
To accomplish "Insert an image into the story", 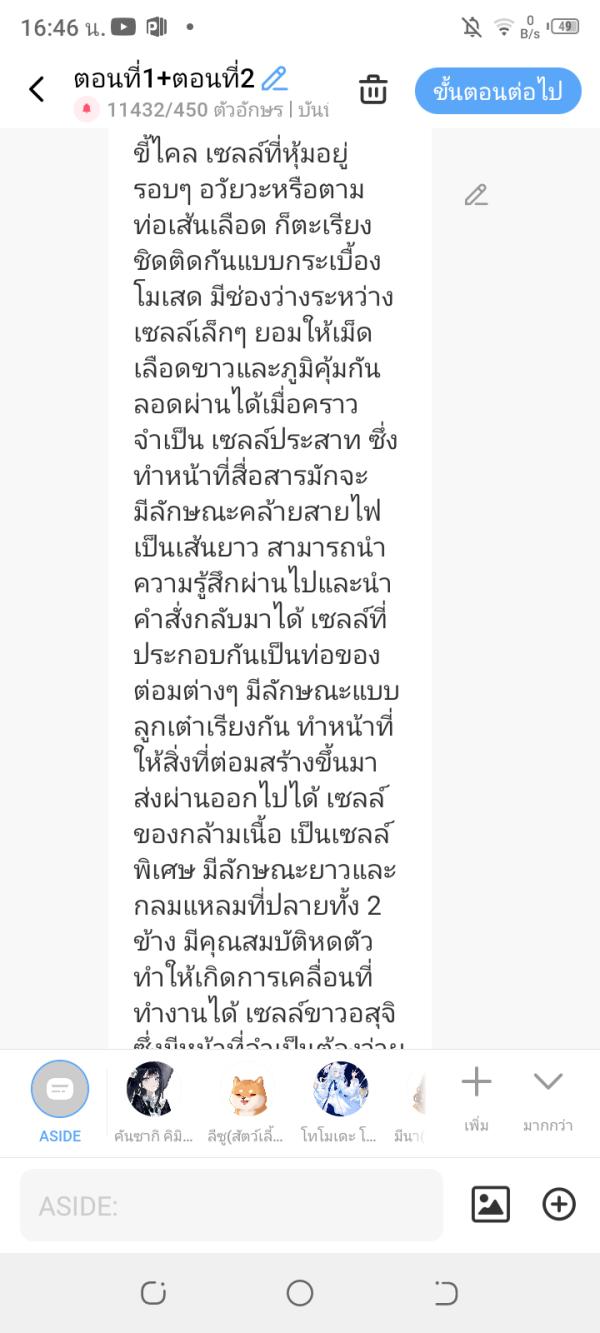I will tap(490, 1204).
